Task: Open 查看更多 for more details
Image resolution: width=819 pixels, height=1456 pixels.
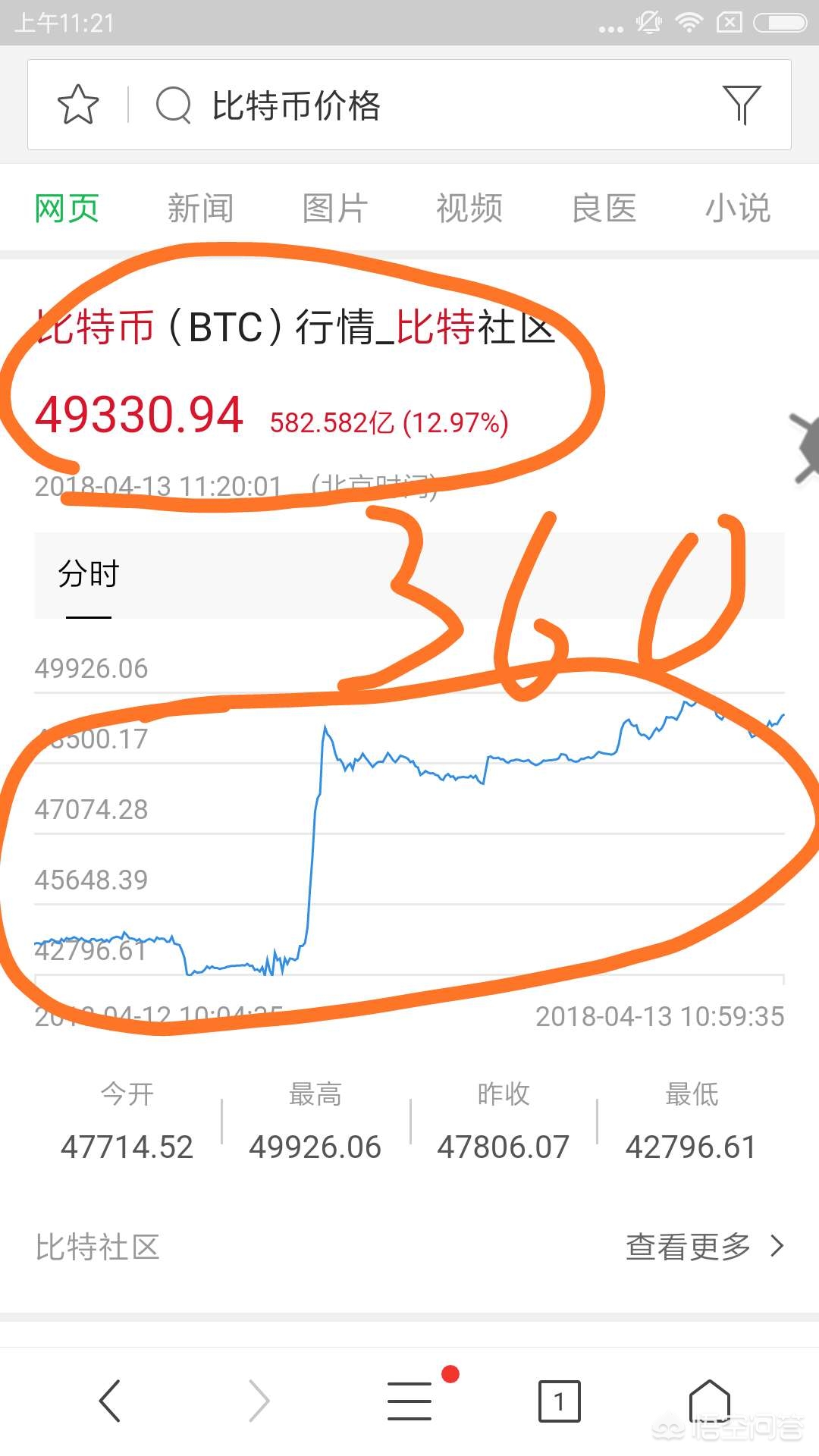Action: point(704,1246)
